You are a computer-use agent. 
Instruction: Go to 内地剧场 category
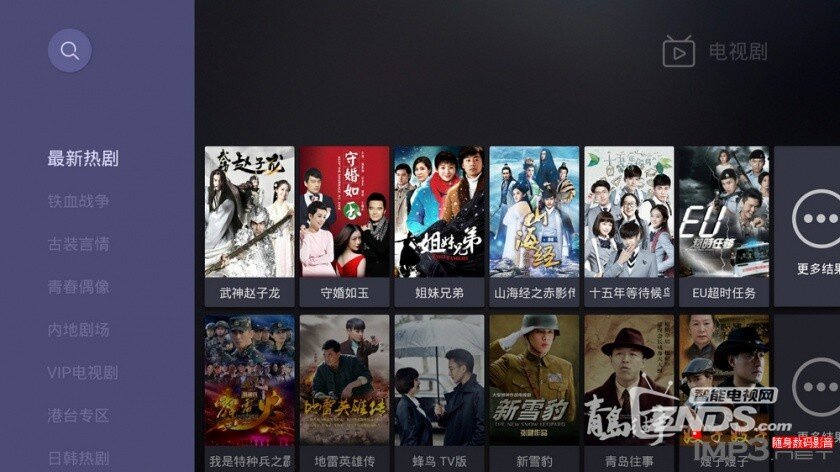78,329
